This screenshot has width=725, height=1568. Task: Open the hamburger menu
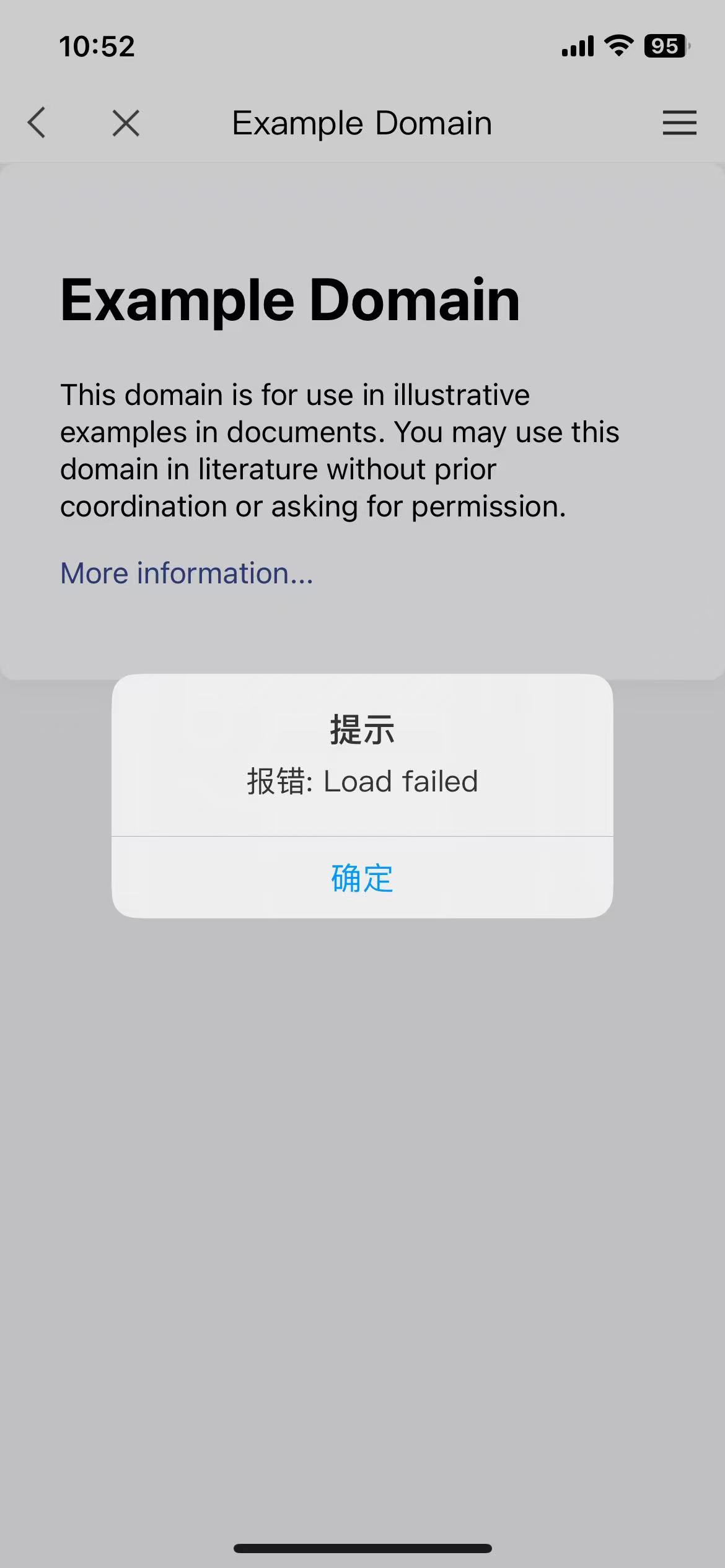pos(679,123)
